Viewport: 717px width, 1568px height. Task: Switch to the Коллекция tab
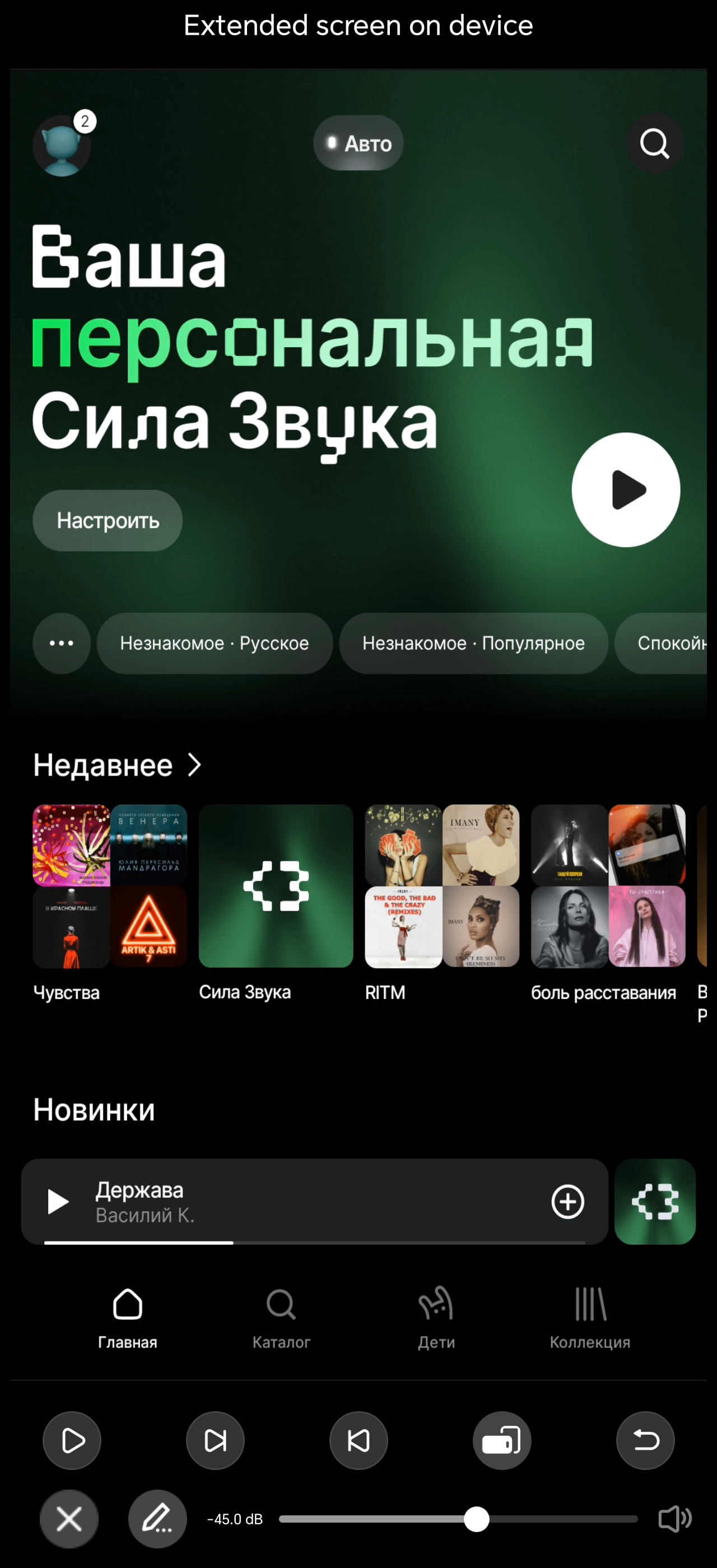coord(590,1318)
